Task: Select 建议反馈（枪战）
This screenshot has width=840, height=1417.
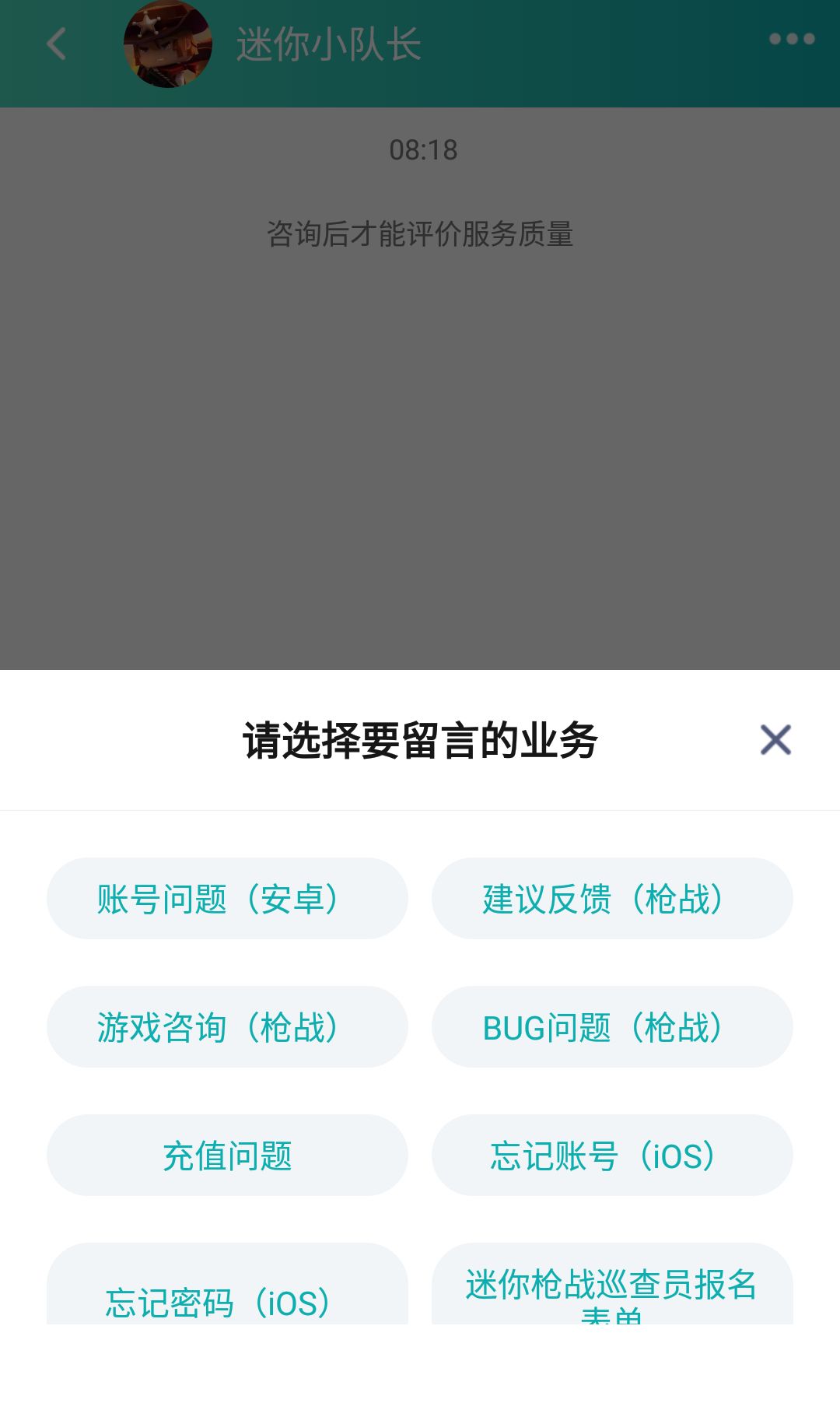Action: 612,899
